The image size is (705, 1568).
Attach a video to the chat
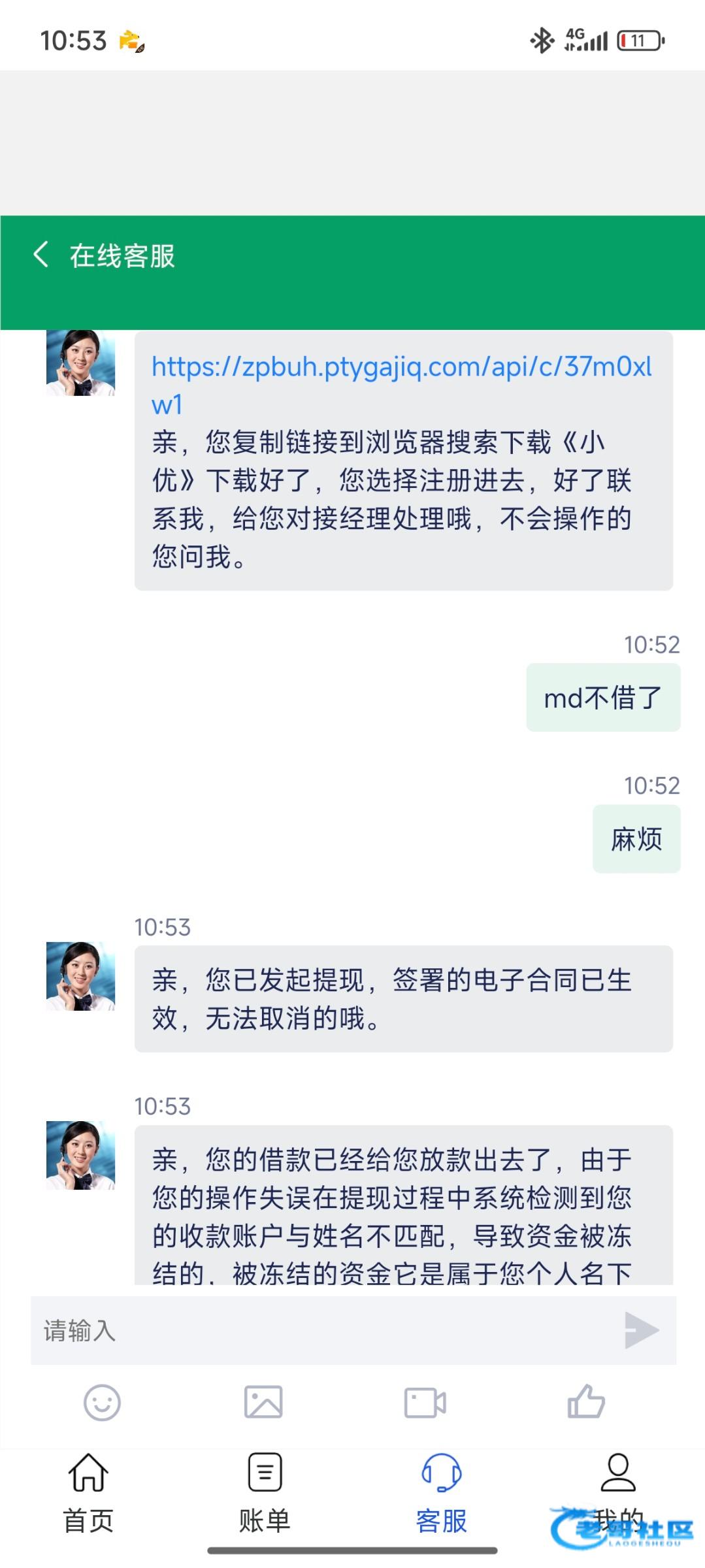[425, 1402]
